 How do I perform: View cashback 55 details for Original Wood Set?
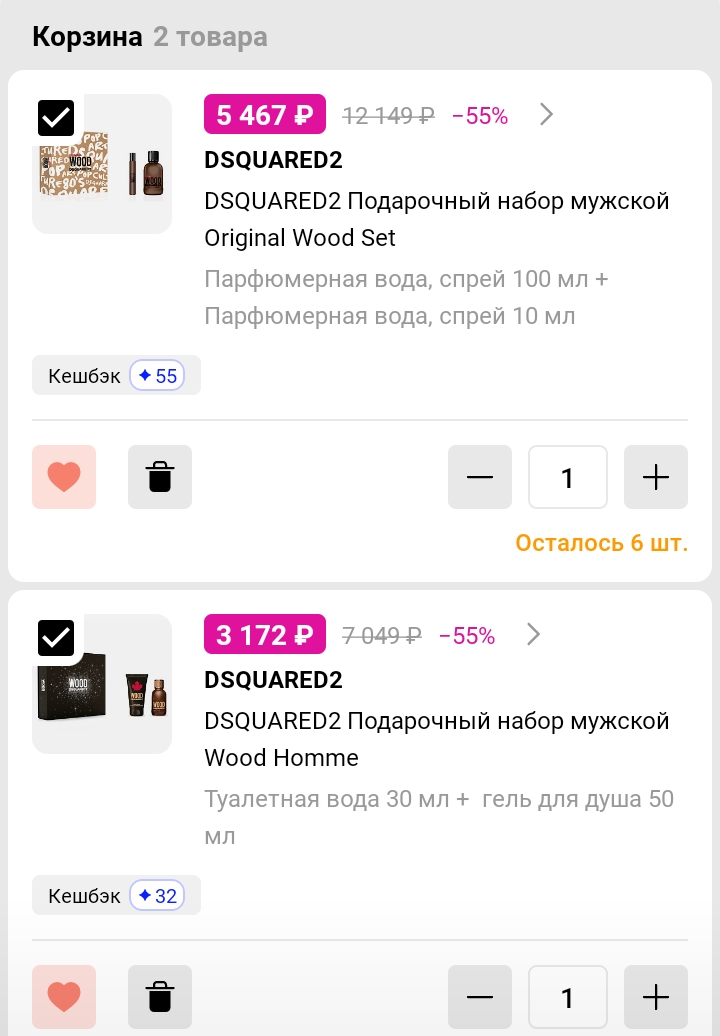(116, 376)
